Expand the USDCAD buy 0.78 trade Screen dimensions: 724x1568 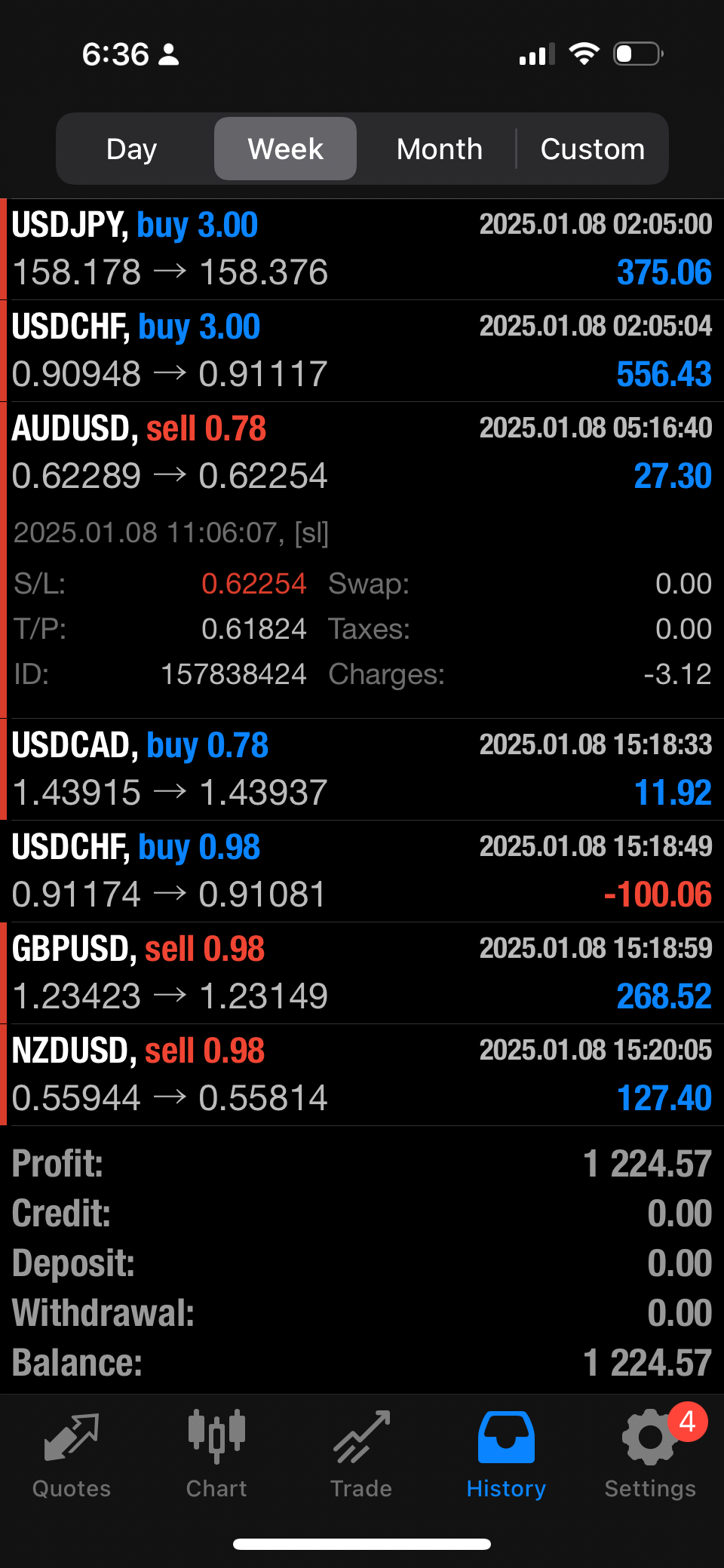[x=362, y=769]
